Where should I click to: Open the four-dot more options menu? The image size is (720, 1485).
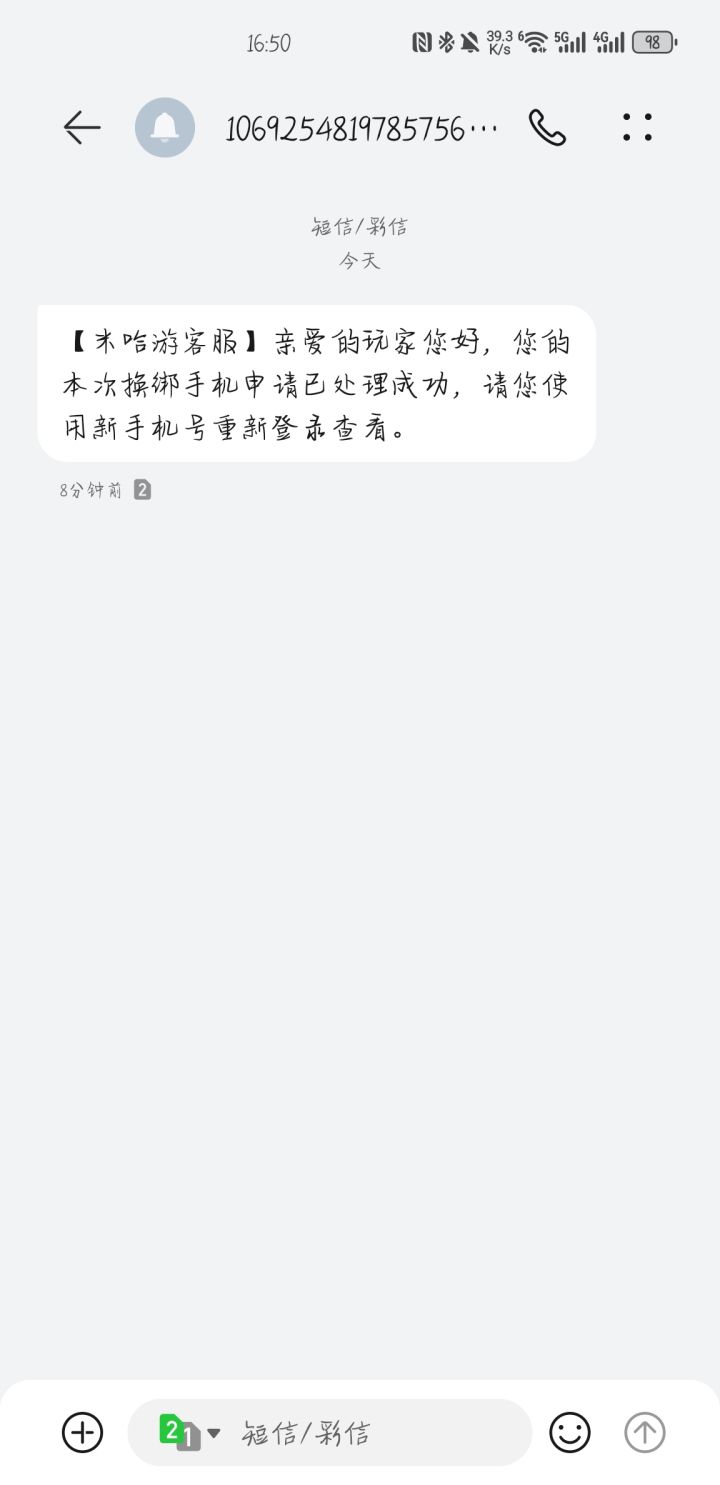[x=637, y=127]
